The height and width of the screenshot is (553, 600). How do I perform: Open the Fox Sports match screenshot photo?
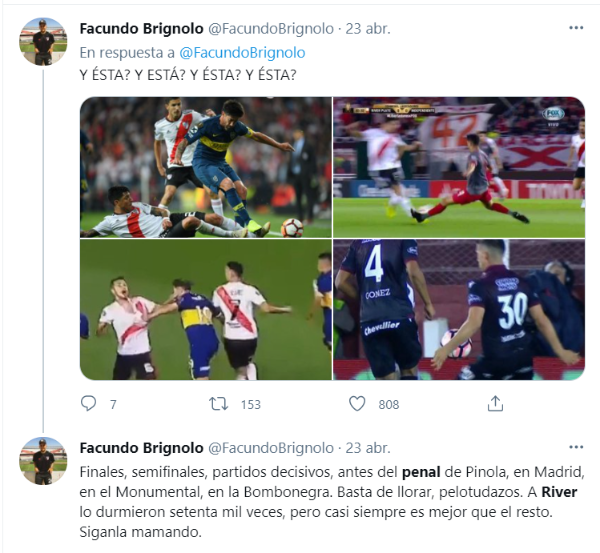pyautogui.click(x=459, y=166)
